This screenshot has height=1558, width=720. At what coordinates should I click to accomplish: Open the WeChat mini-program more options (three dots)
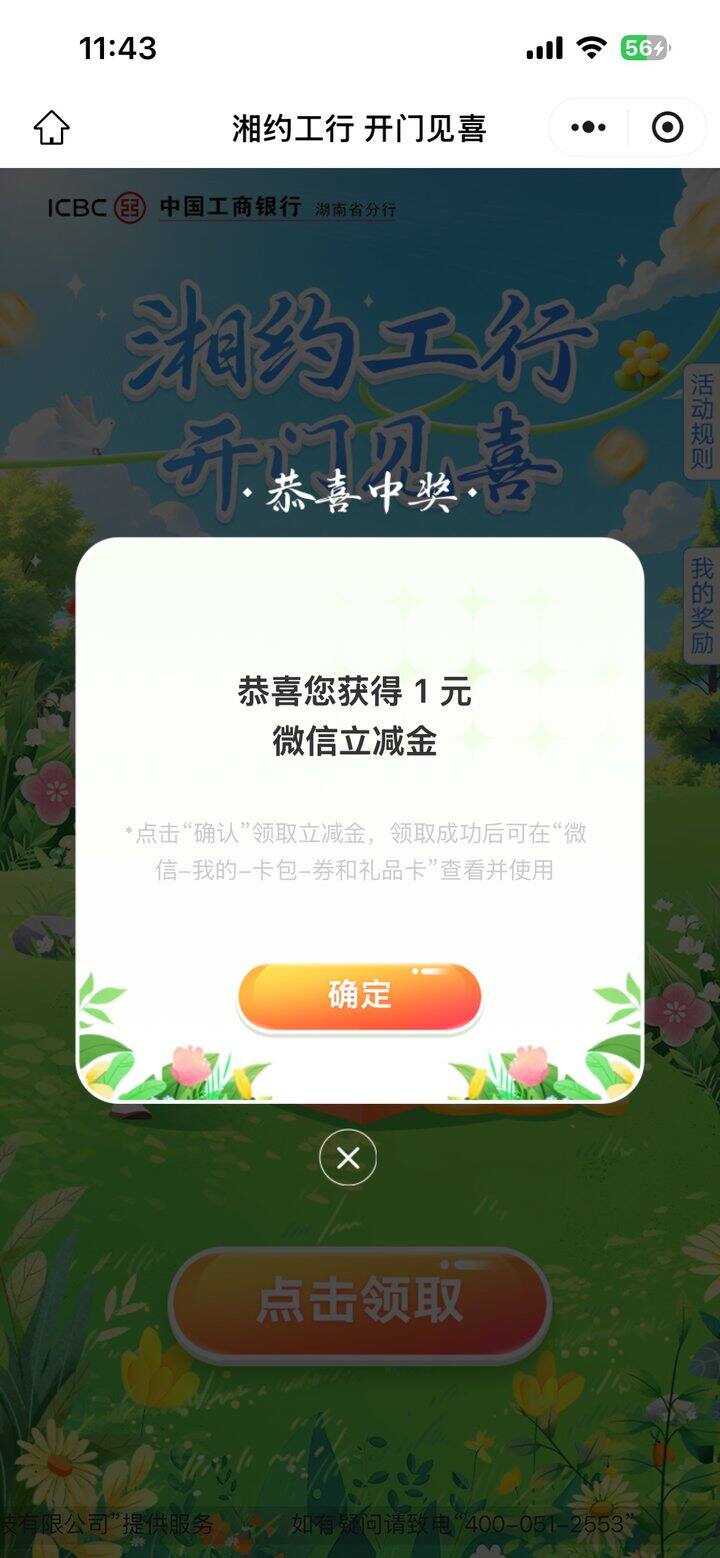[586, 128]
